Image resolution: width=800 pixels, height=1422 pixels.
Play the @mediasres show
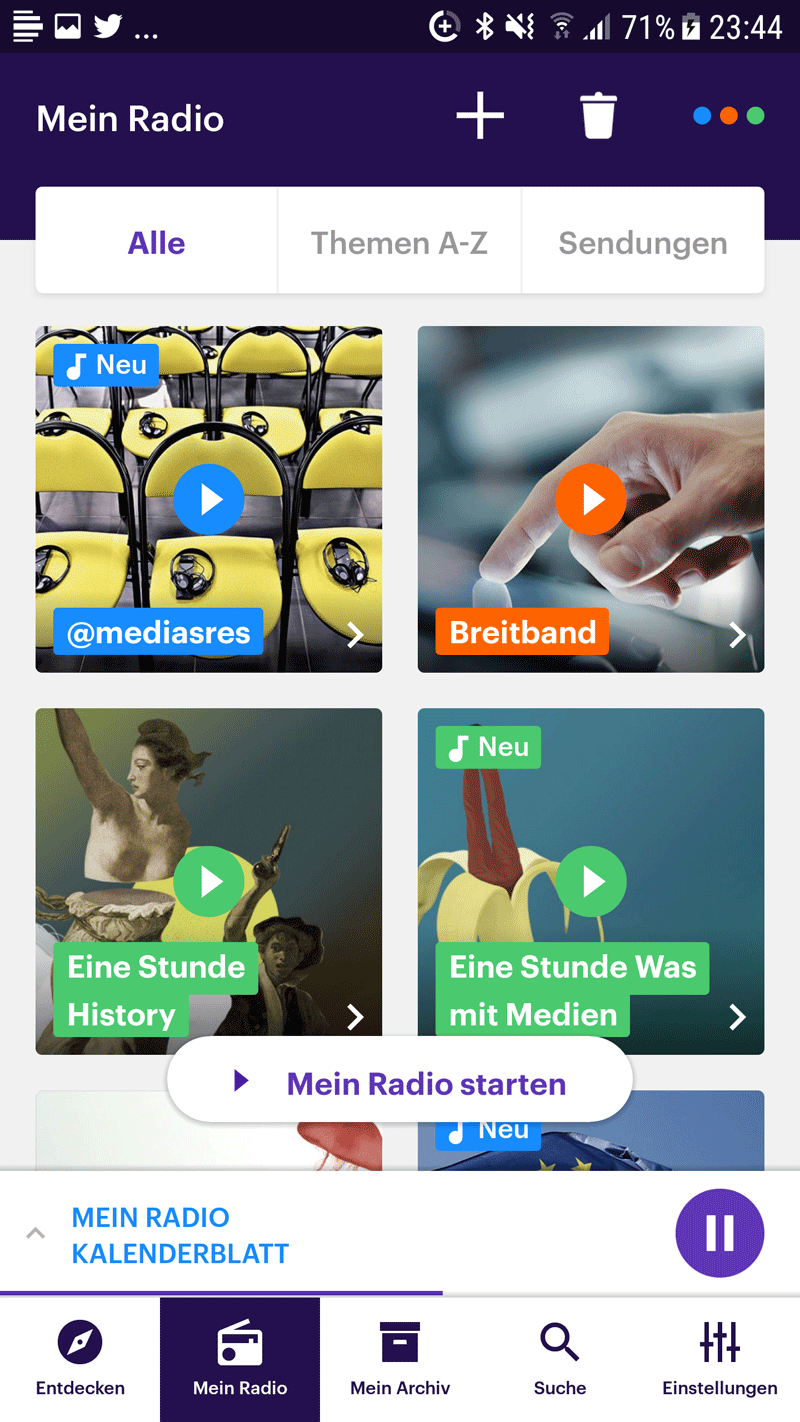[209, 499]
